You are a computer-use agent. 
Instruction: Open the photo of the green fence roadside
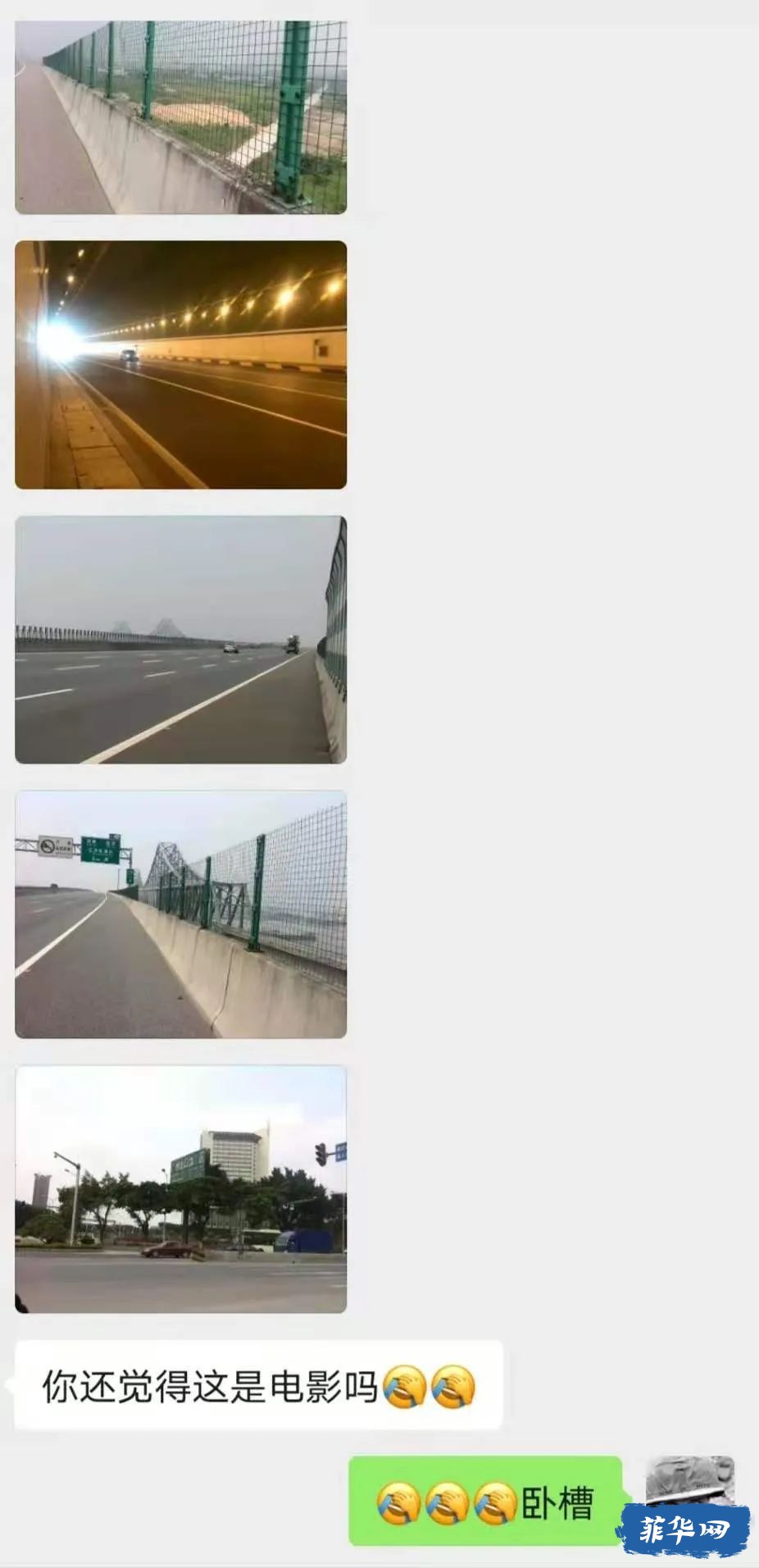[180, 117]
